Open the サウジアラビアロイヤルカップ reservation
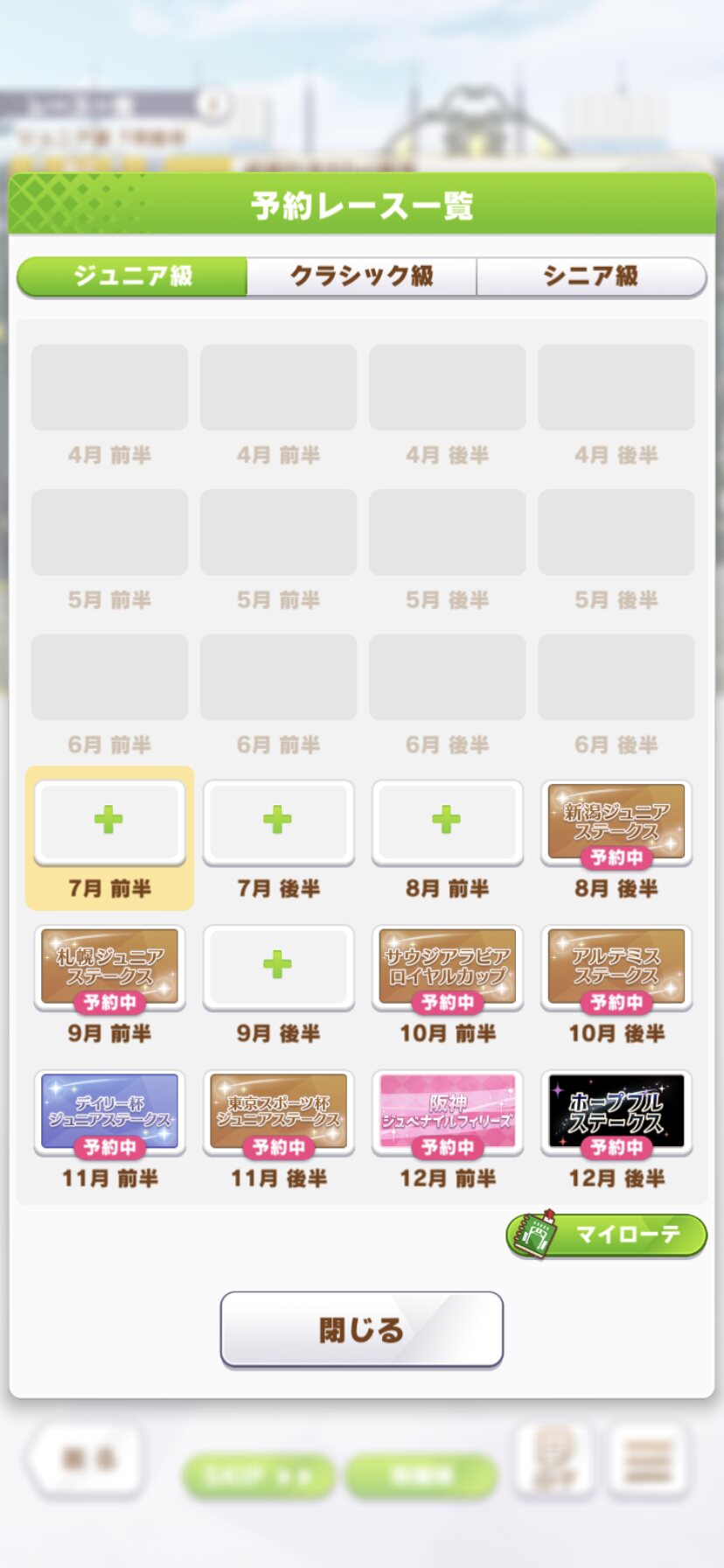Screen dimensions: 724x1568 [x=447, y=969]
